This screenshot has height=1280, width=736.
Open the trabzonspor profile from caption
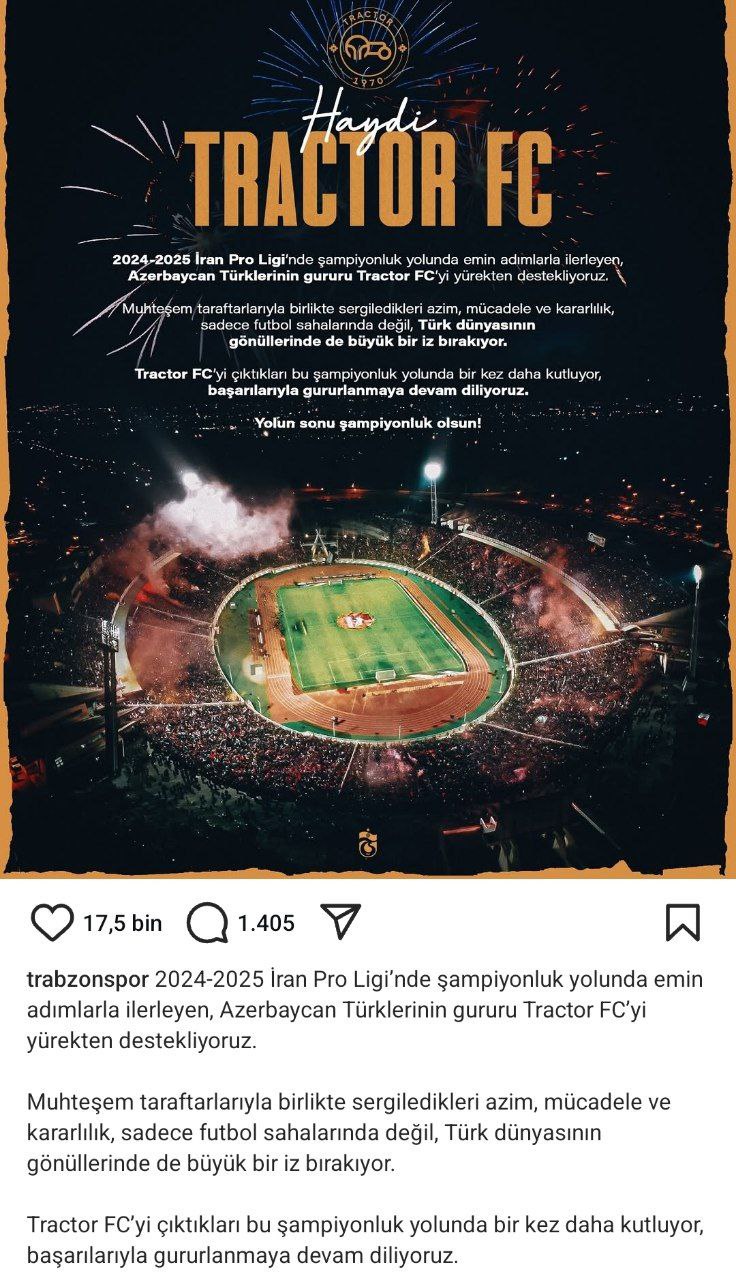87,978
